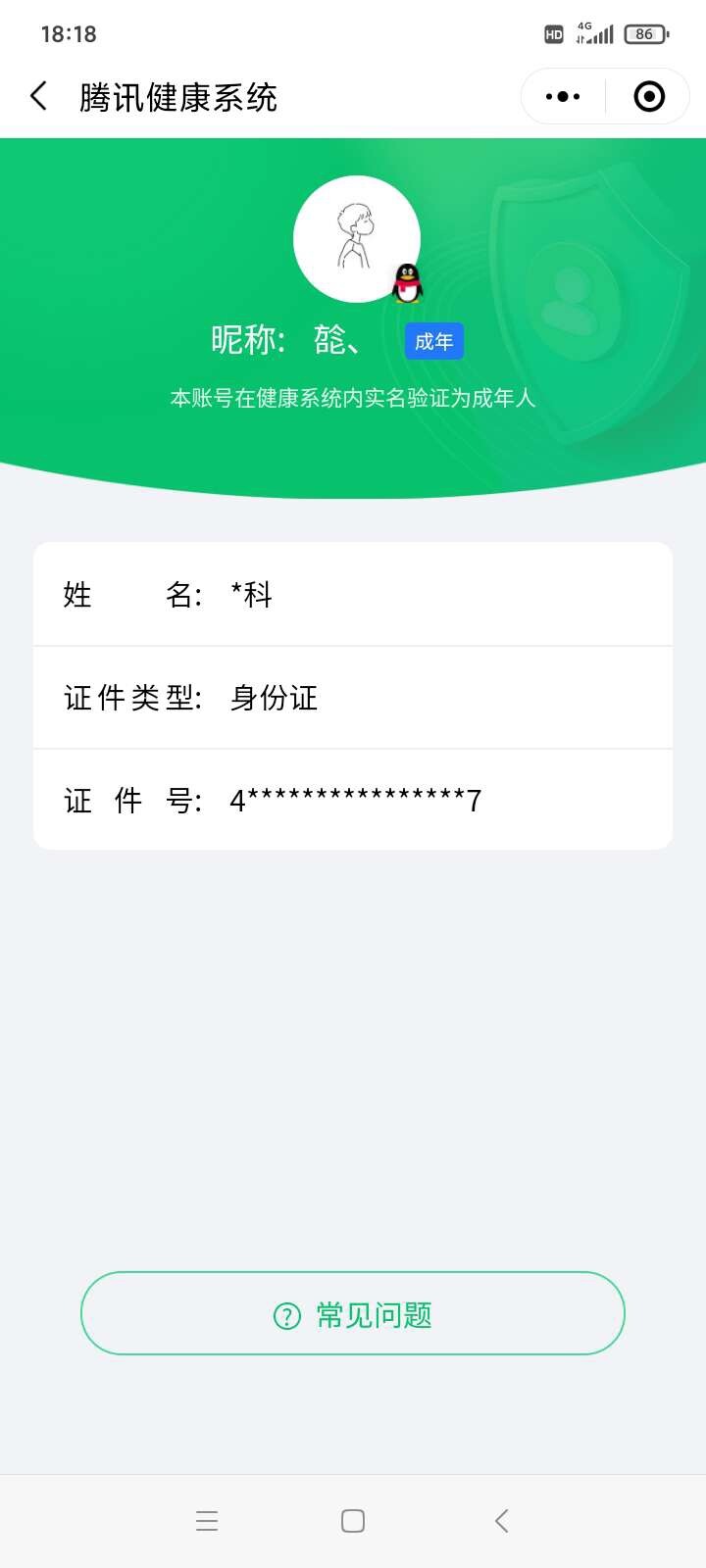706x1568 pixels.
Task: Tap the system back key at bottom
Action: (x=500, y=1520)
